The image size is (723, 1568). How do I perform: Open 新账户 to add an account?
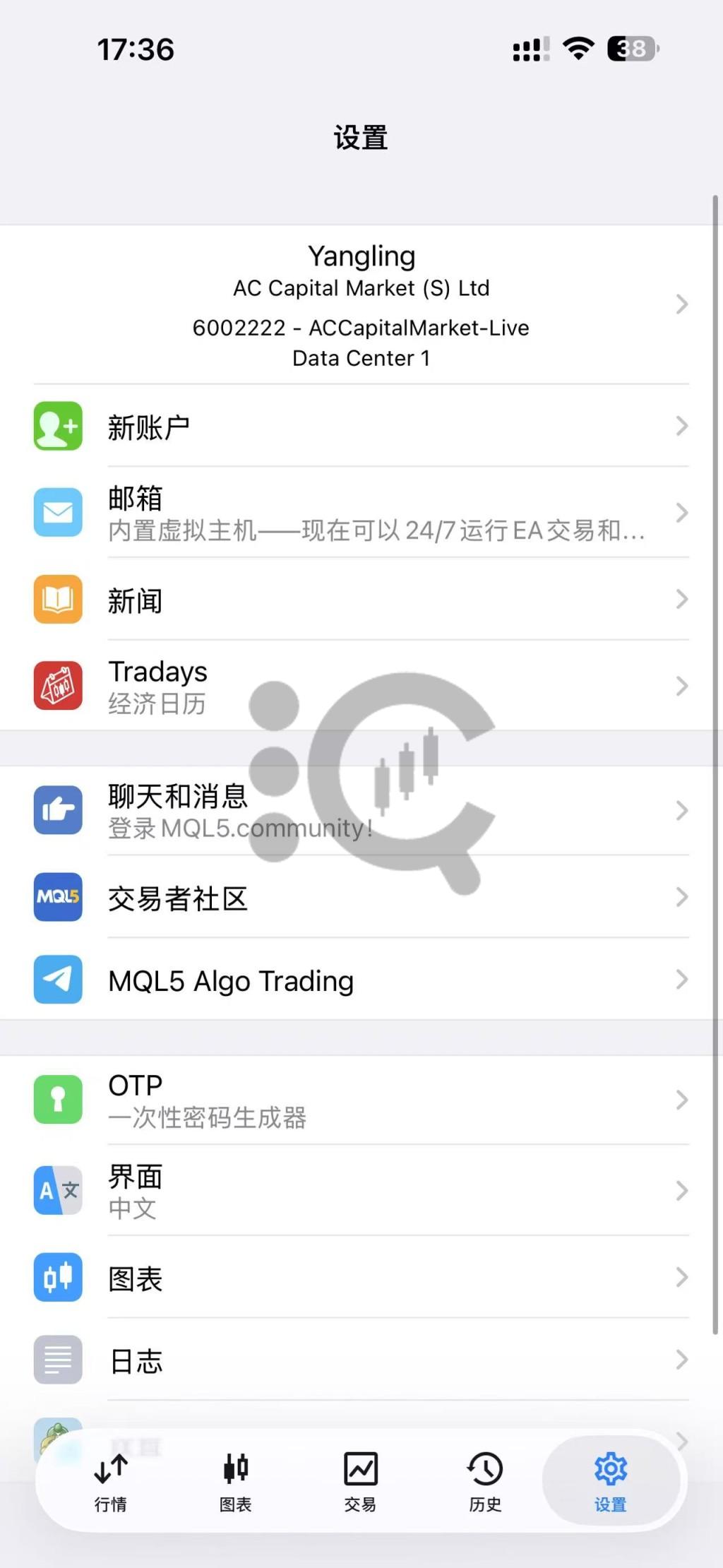pyautogui.click(x=361, y=427)
